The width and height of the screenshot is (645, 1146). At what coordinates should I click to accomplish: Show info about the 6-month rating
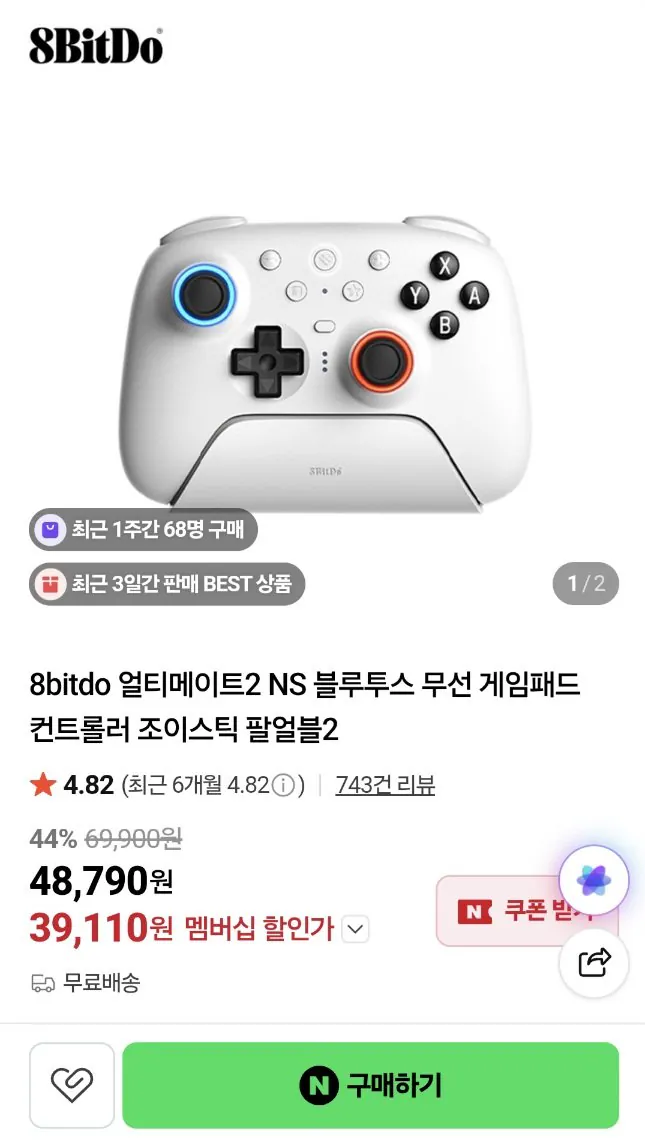tap(283, 785)
